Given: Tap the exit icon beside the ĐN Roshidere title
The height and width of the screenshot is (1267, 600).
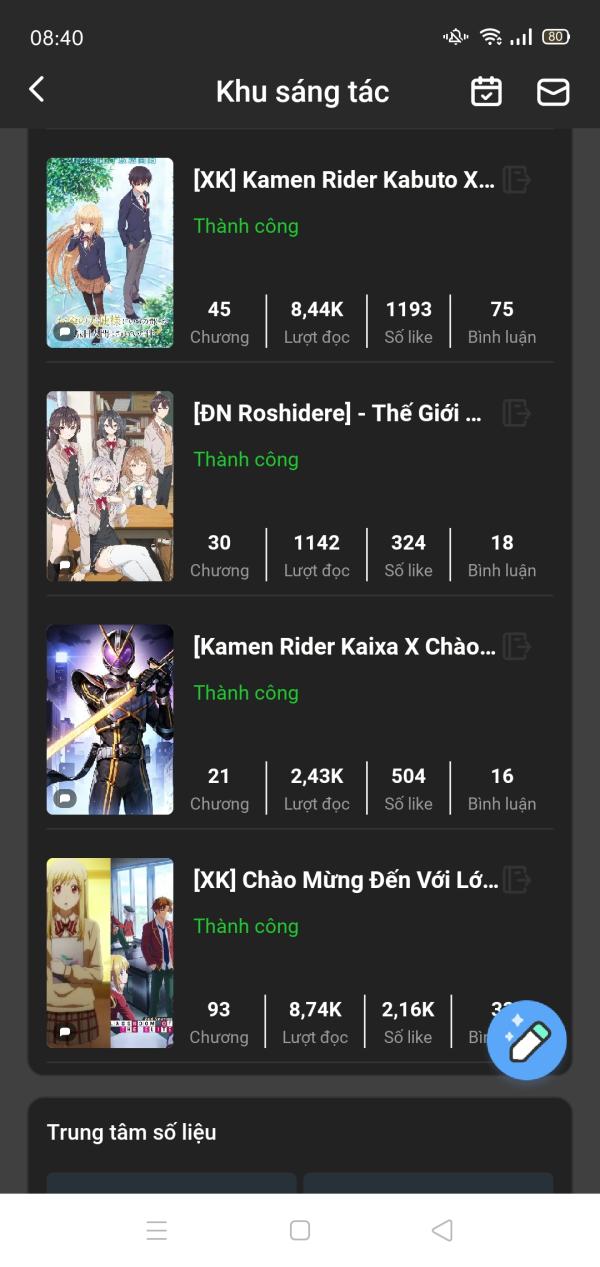Looking at the screenshot, I should pyautogui.click(x=516, y=413).
